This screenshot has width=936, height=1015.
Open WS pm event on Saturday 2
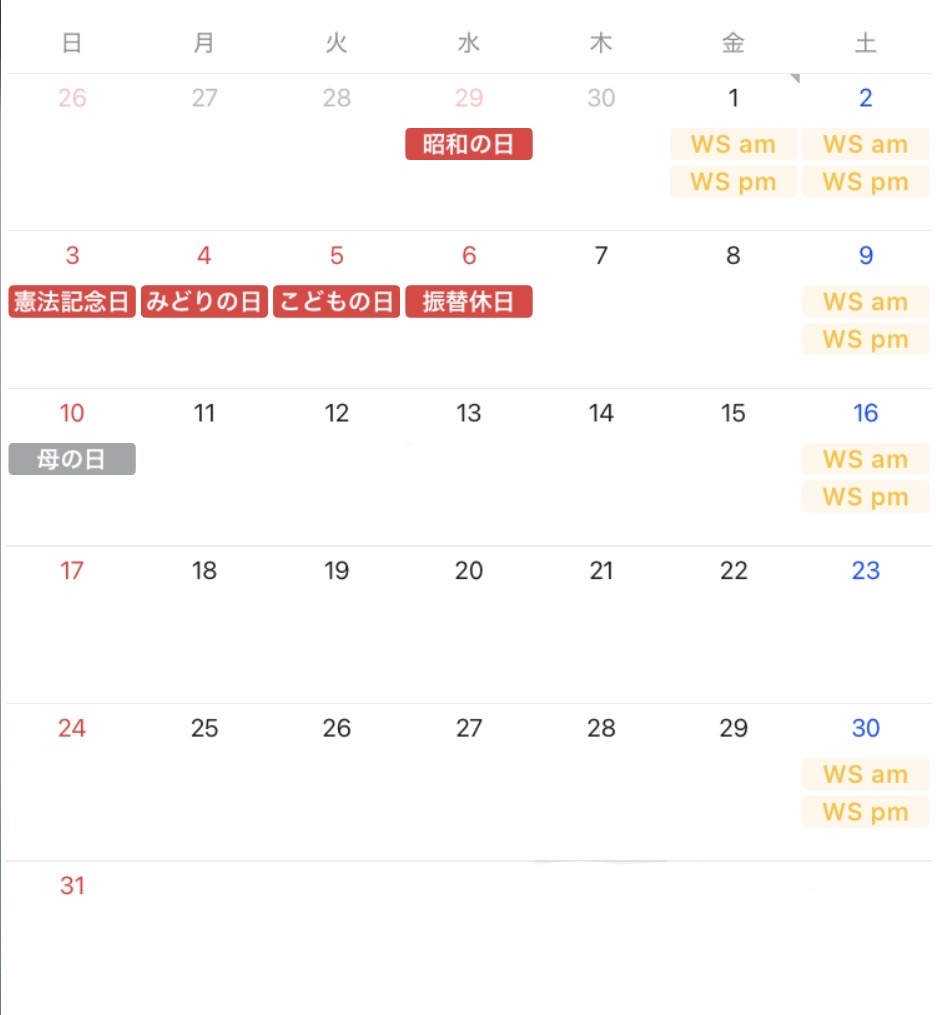point(865,182)
